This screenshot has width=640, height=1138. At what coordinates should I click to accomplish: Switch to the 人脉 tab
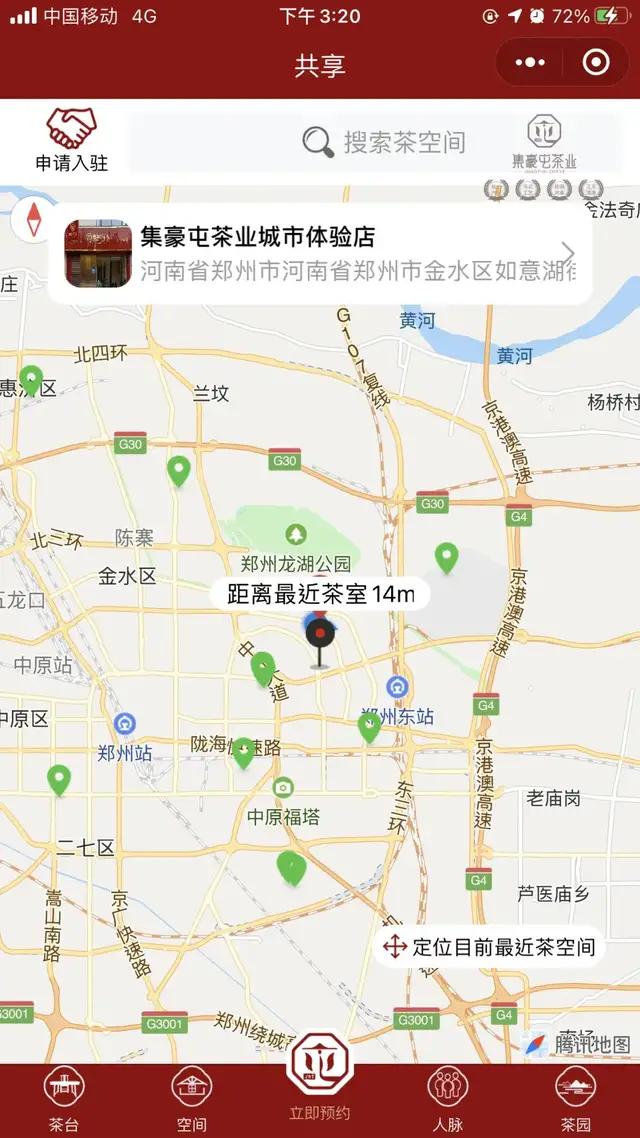[x=447, y=1098]
